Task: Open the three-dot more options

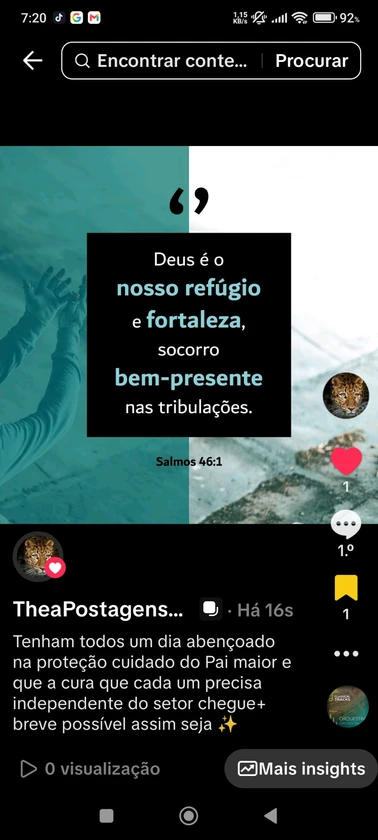Action: click(x=346, y=654)
